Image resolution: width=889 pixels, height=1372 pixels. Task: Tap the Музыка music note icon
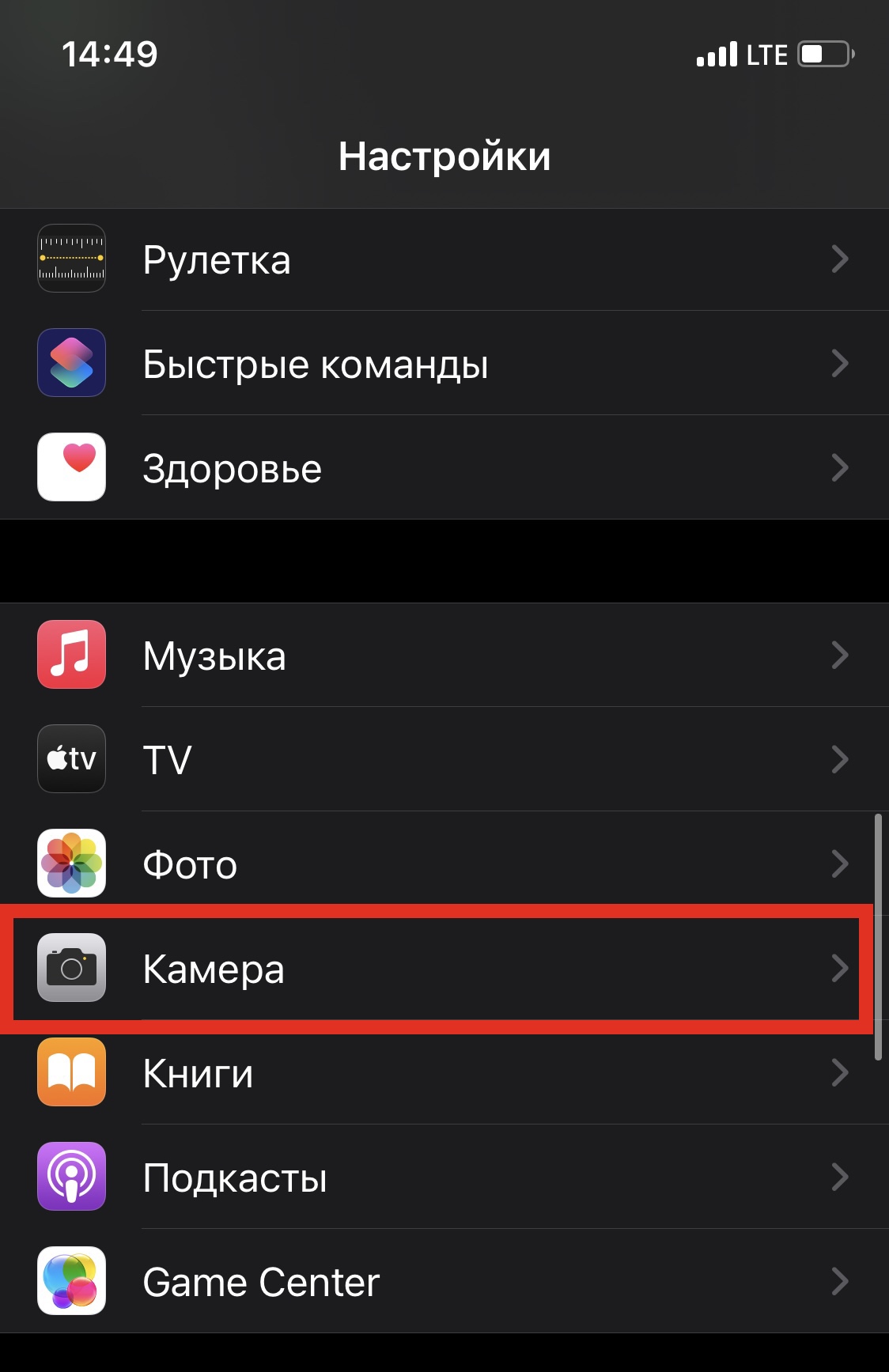point(71,656)
